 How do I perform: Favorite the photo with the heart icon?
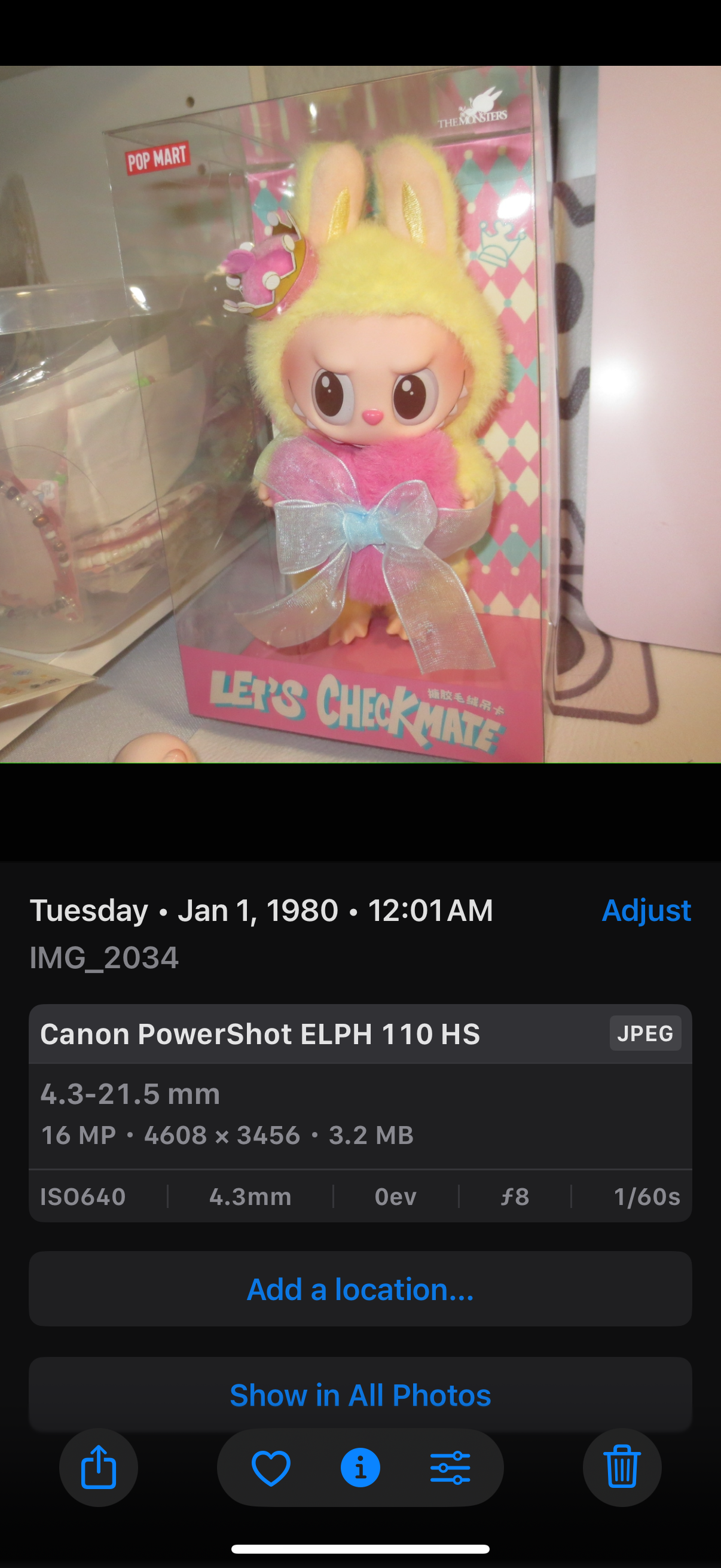271,1468
